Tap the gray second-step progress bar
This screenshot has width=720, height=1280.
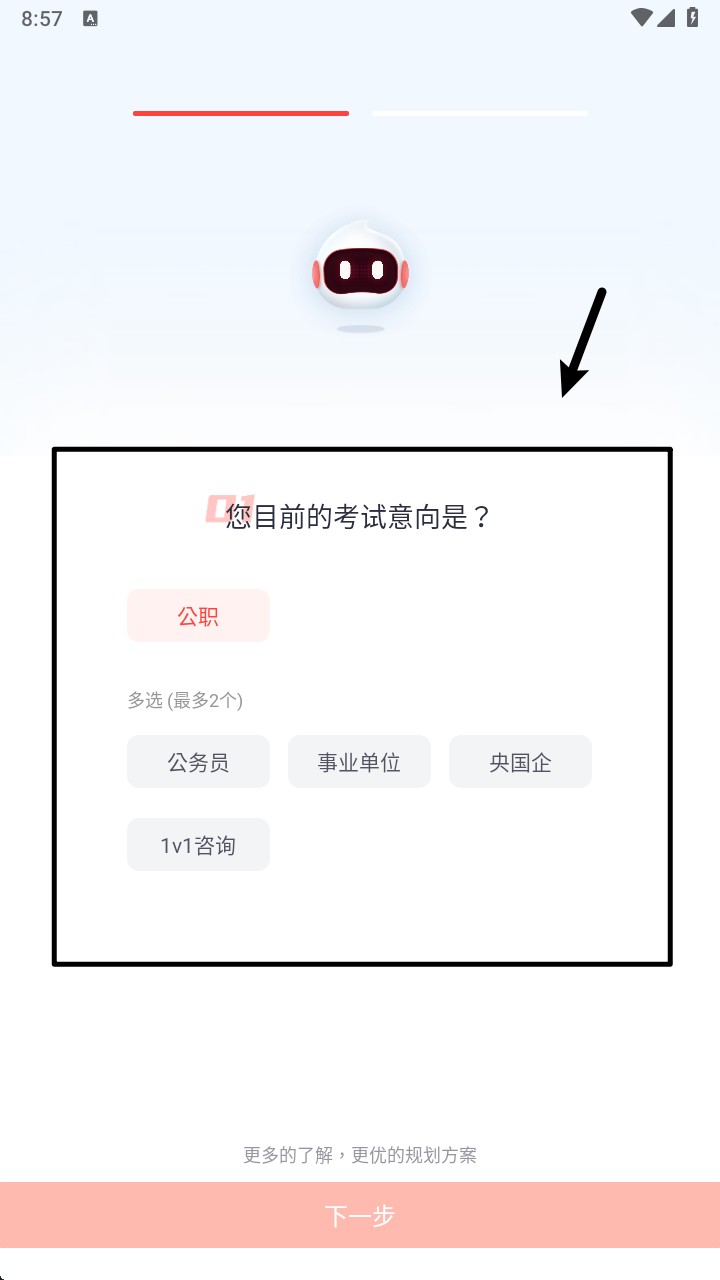coord(479,113)
